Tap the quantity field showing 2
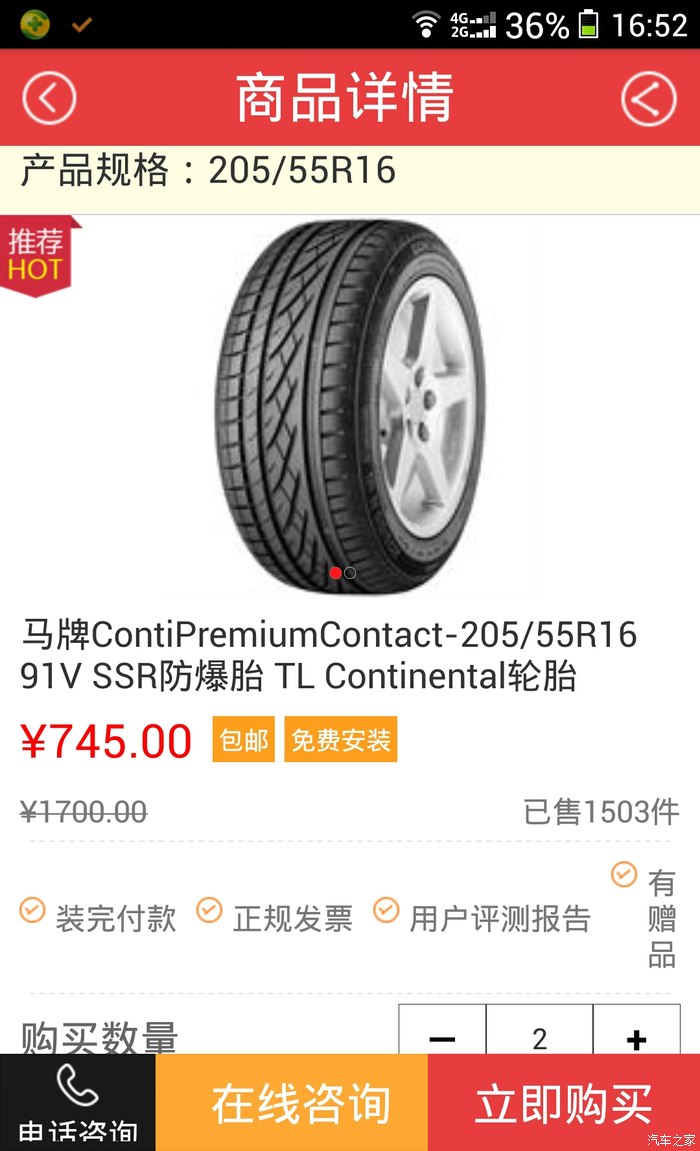Screen dimensions: 700x1151 540,1035
